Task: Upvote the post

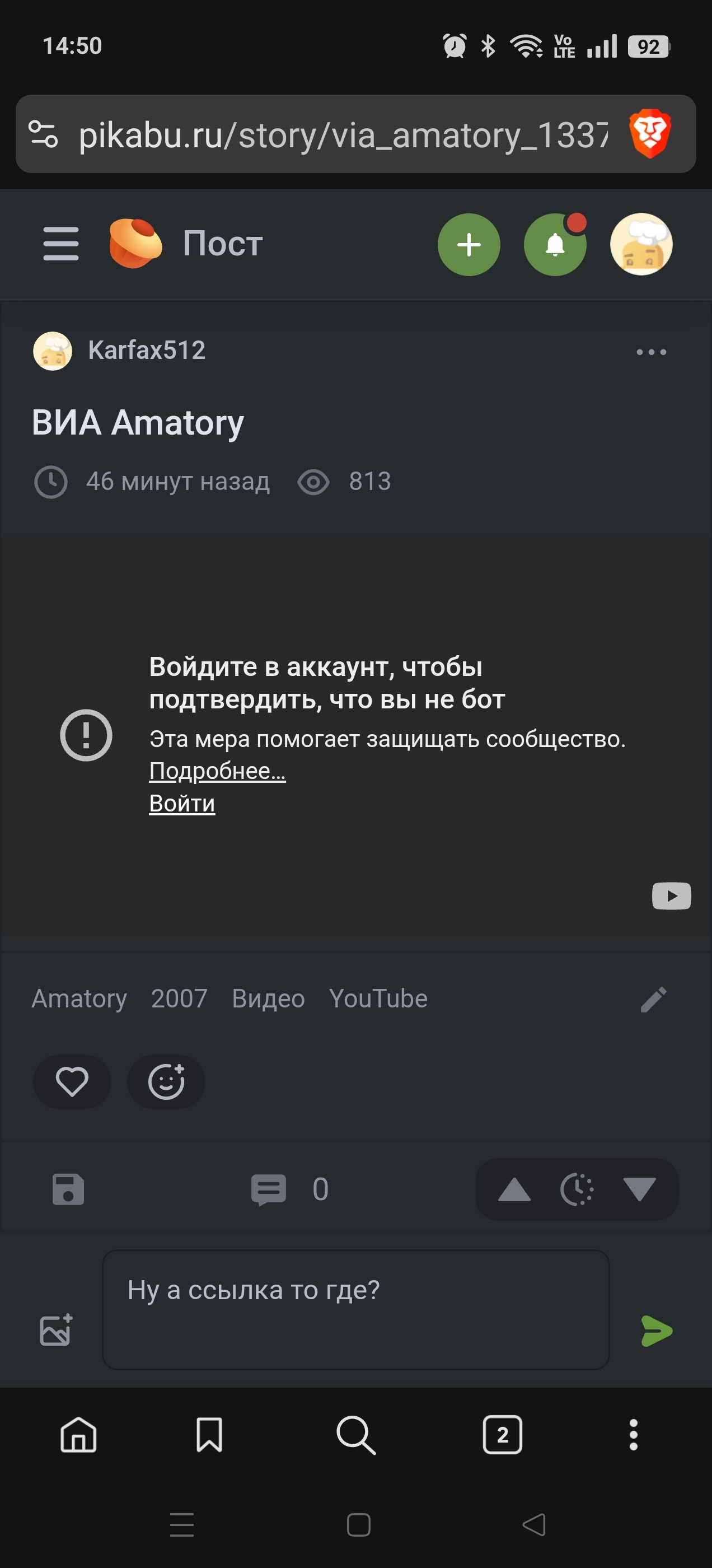Action: click(x=514, y=1189)
